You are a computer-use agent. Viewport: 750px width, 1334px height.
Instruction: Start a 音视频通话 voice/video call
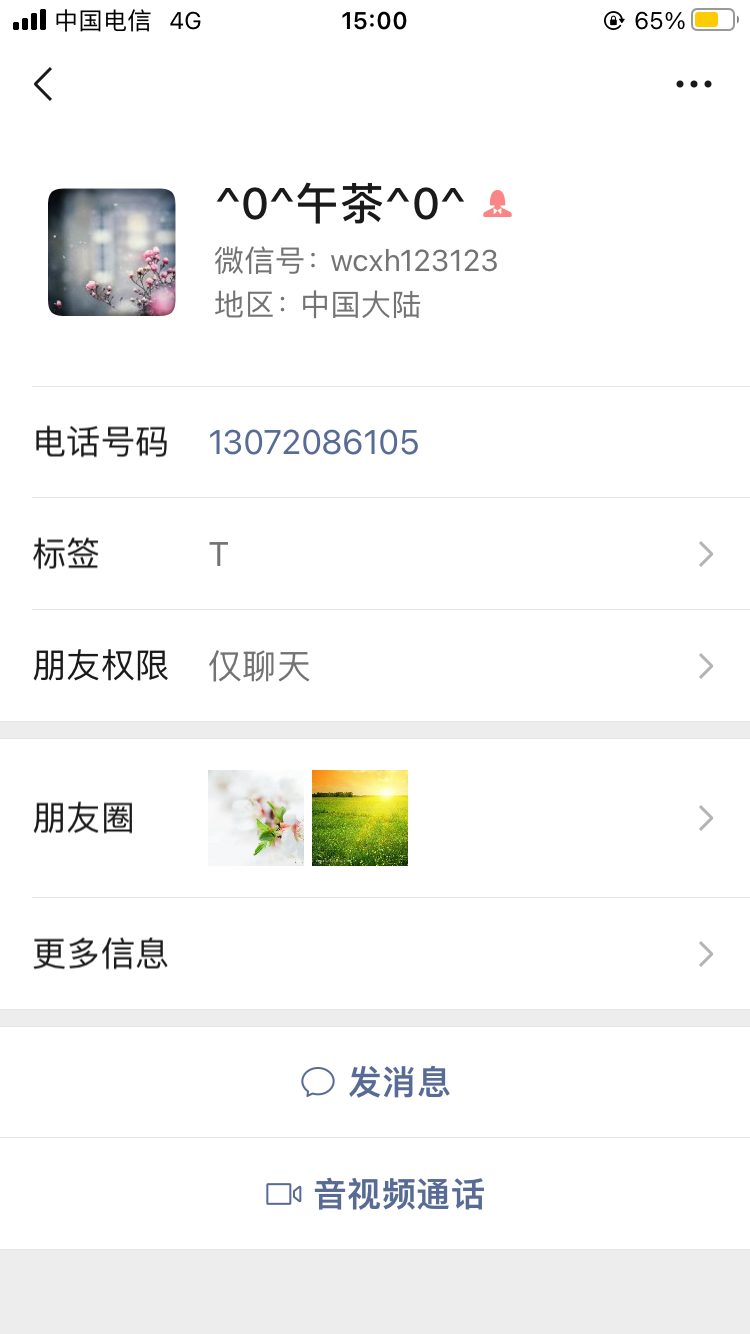pyautogui.click(x=400, y=1195)
